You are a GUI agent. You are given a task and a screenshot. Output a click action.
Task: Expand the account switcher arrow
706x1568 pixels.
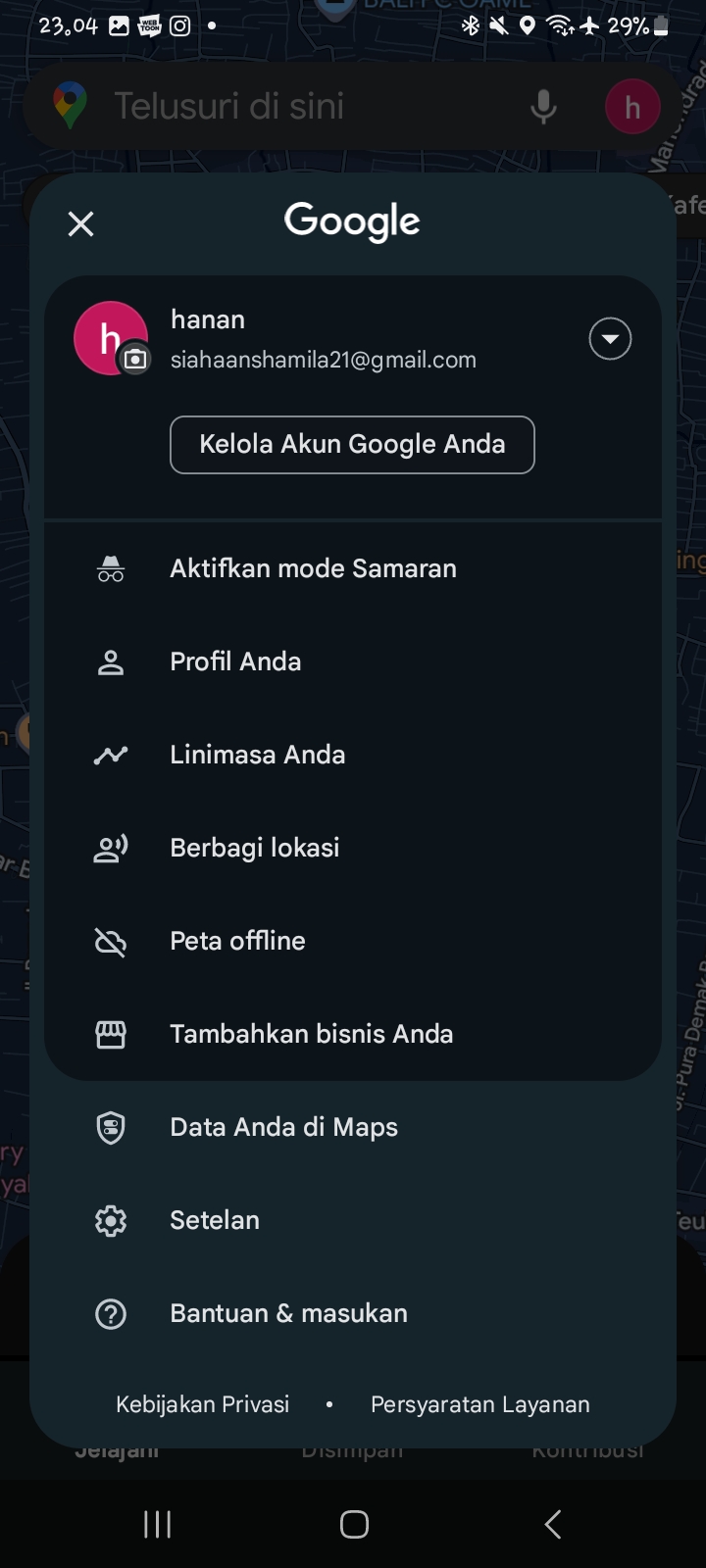[x=610, y=339]
